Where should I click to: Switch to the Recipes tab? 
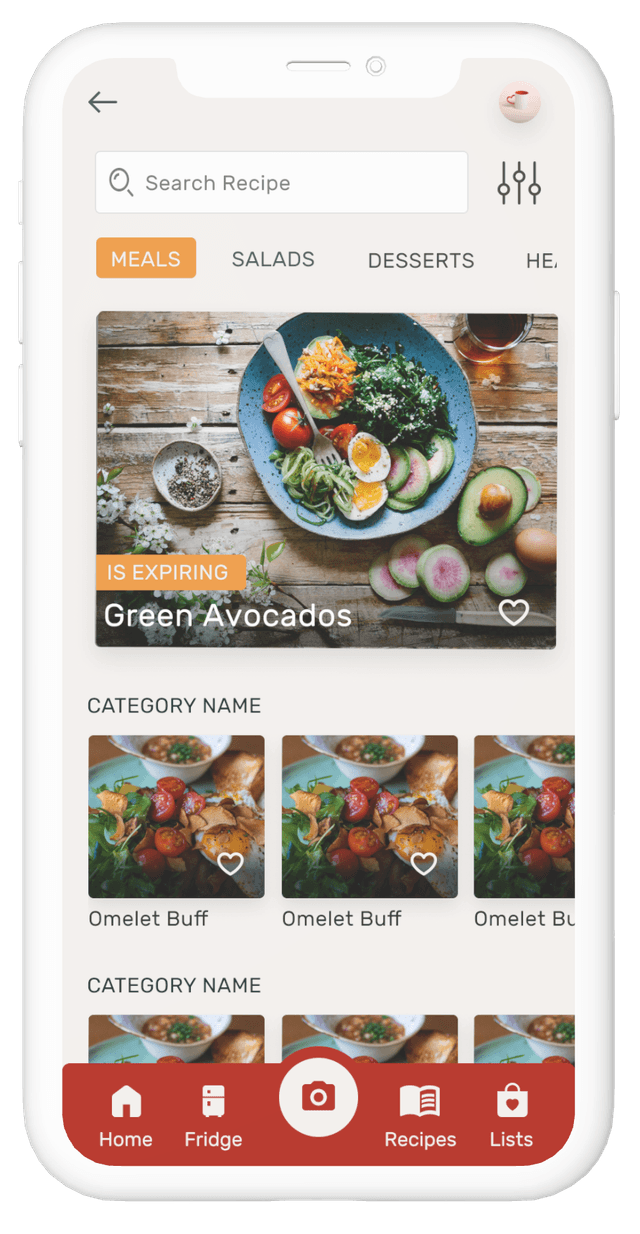click(420, 1115)
